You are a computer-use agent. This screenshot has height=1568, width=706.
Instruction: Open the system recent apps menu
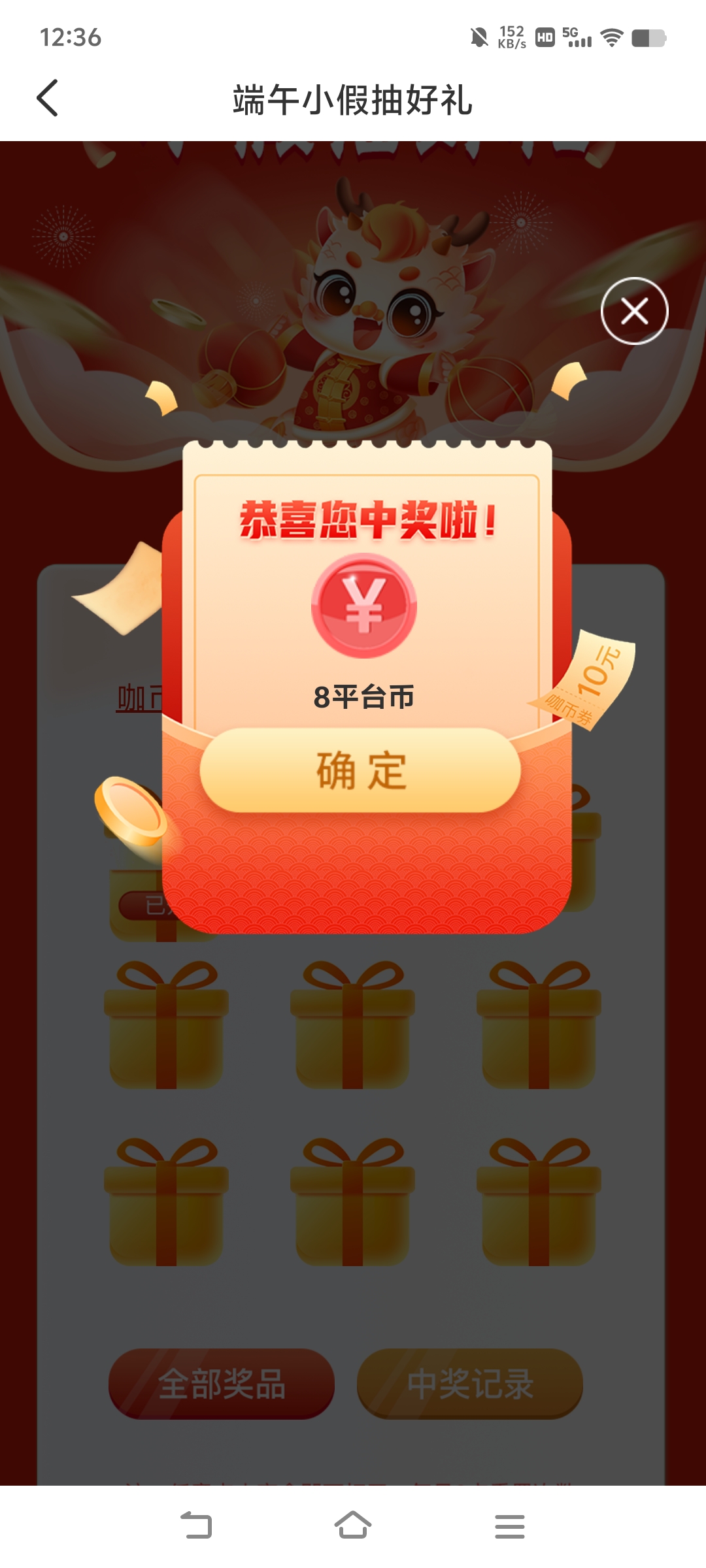(509, 1526)
